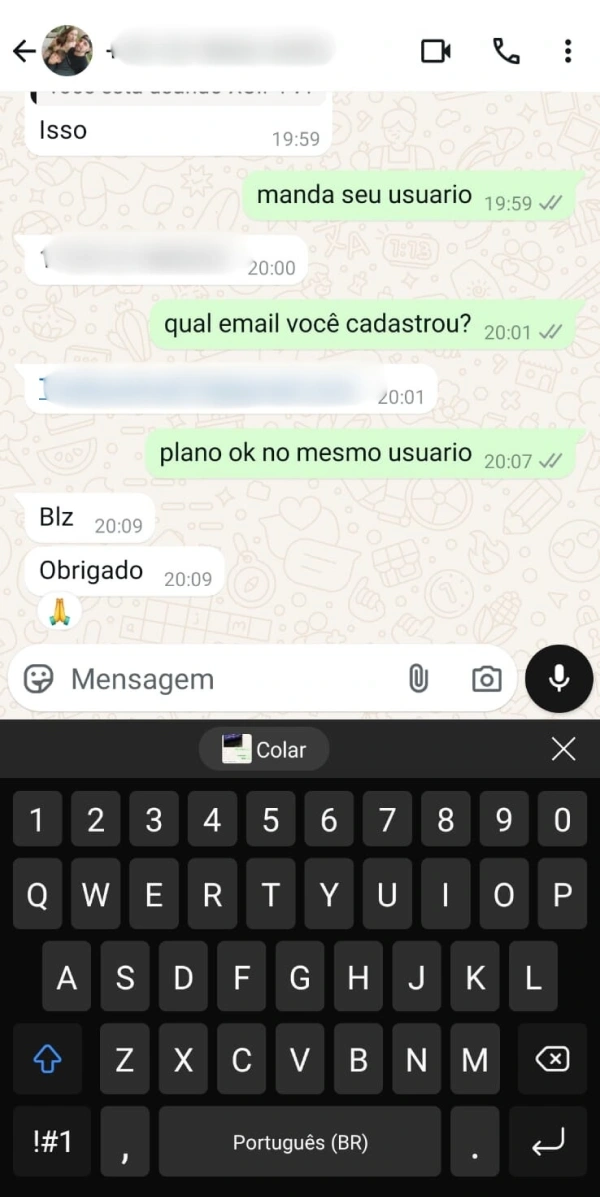Start a voice call
Screen dimensions: 600x1197
[506, 51]
